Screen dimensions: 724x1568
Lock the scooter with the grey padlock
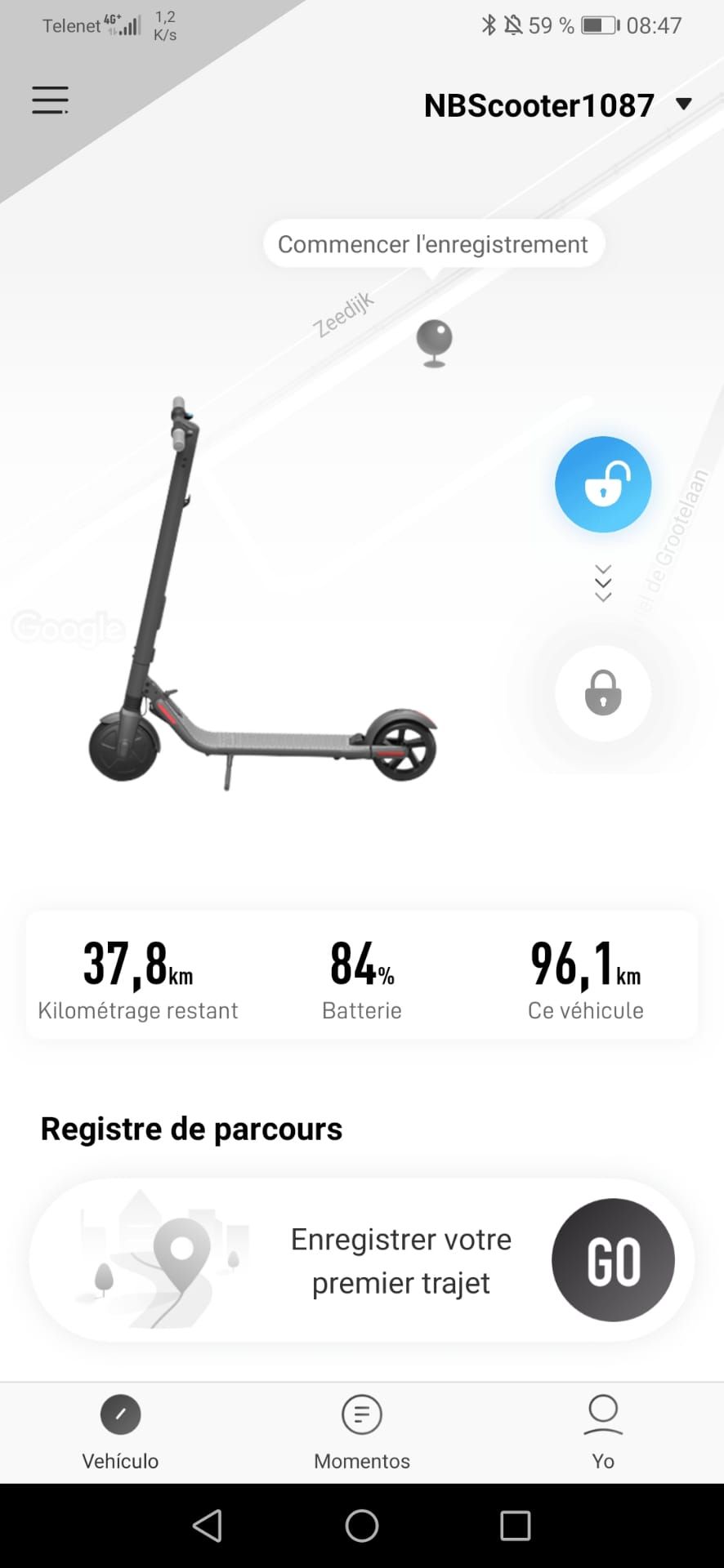click(x=603, y=693)
